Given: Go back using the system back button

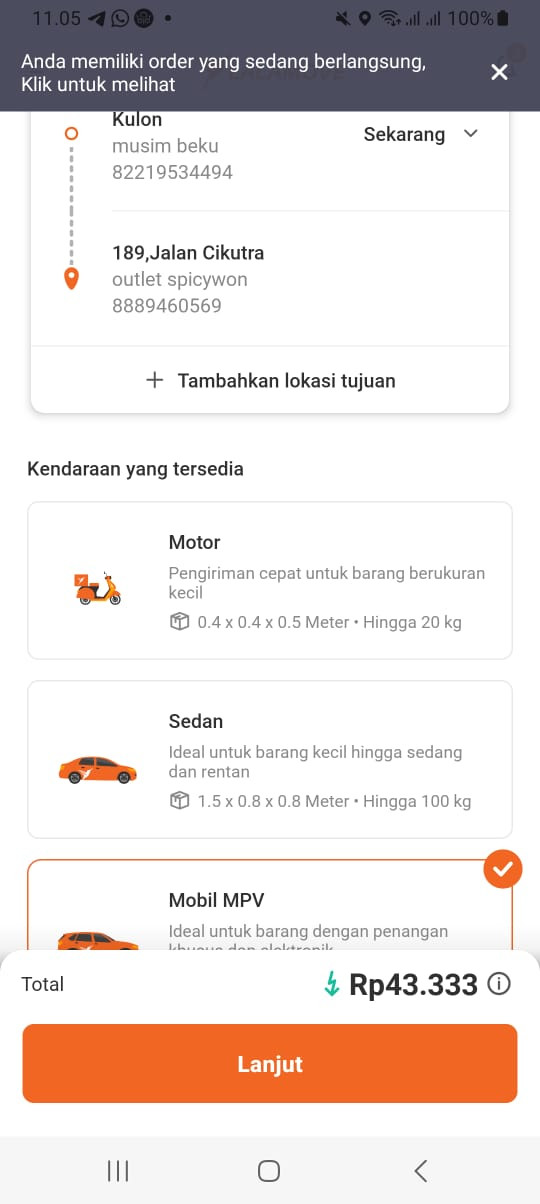Looking at the screenshot, I should pyautogui.click(x=421, y=1170).
